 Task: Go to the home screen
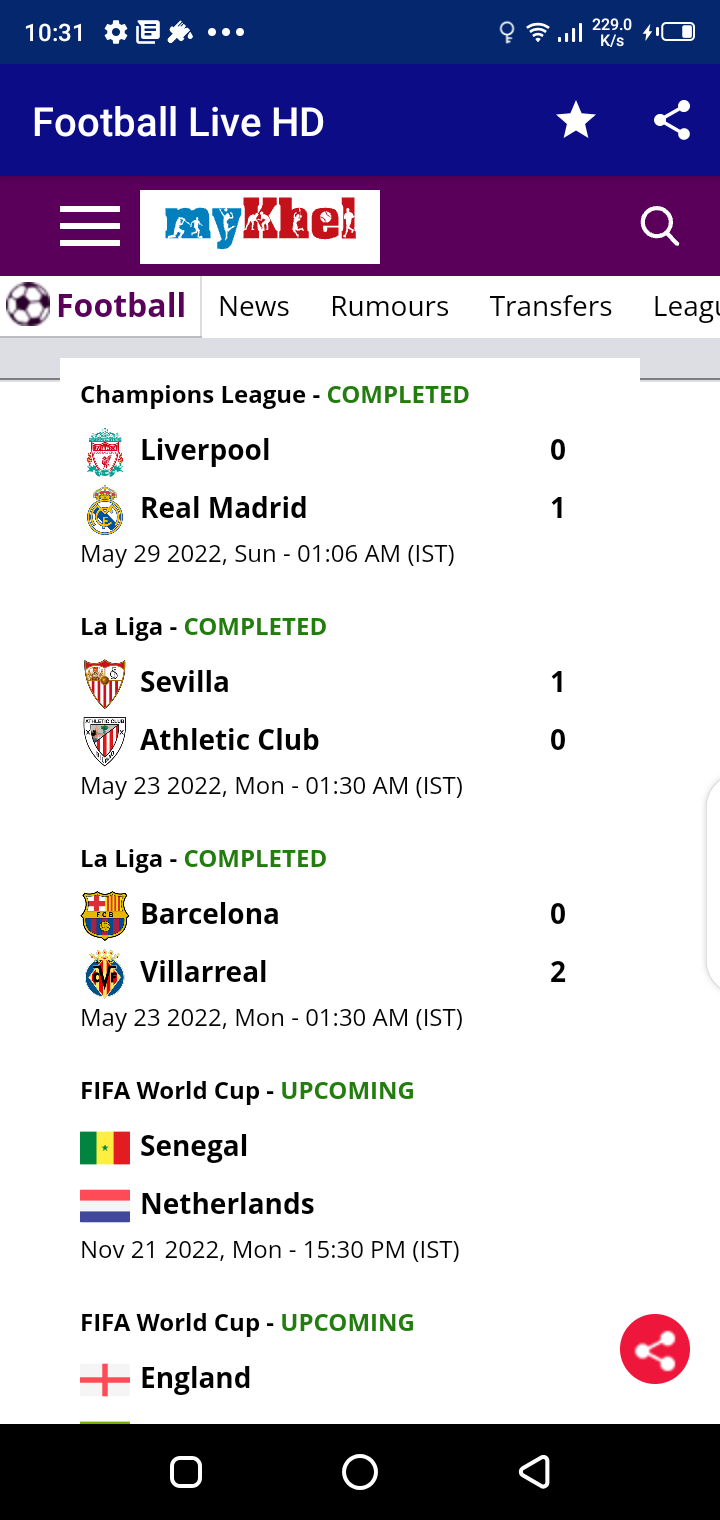[360, 1472]
